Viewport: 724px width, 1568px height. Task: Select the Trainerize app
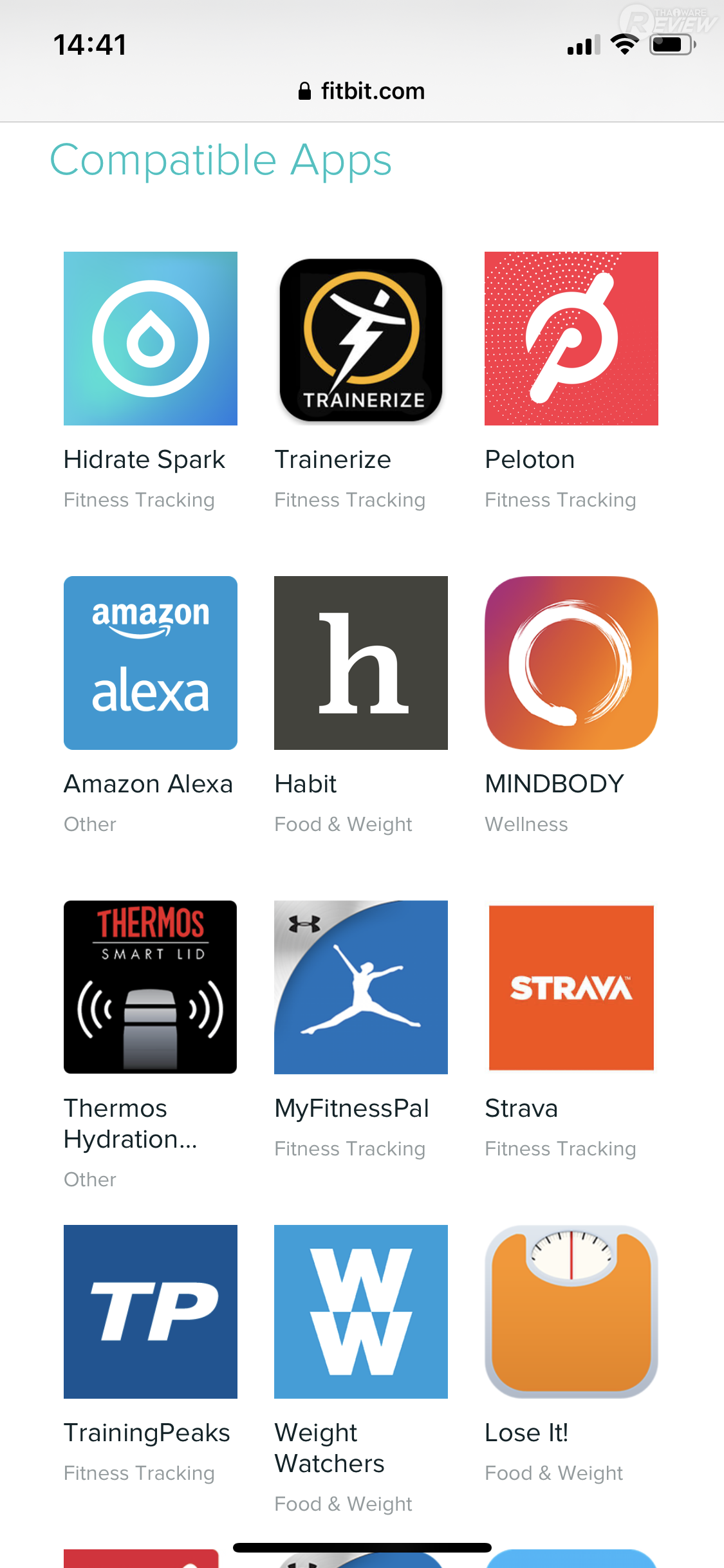(x=361, y=339)
